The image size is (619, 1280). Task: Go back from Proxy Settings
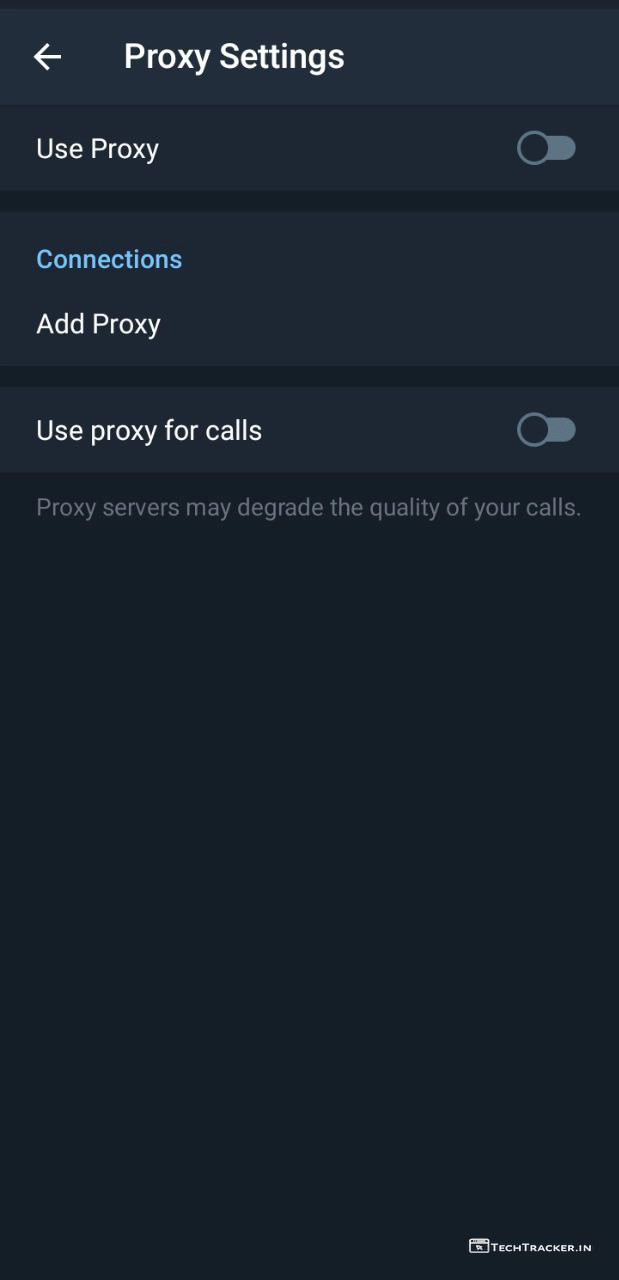coord(47,57)
